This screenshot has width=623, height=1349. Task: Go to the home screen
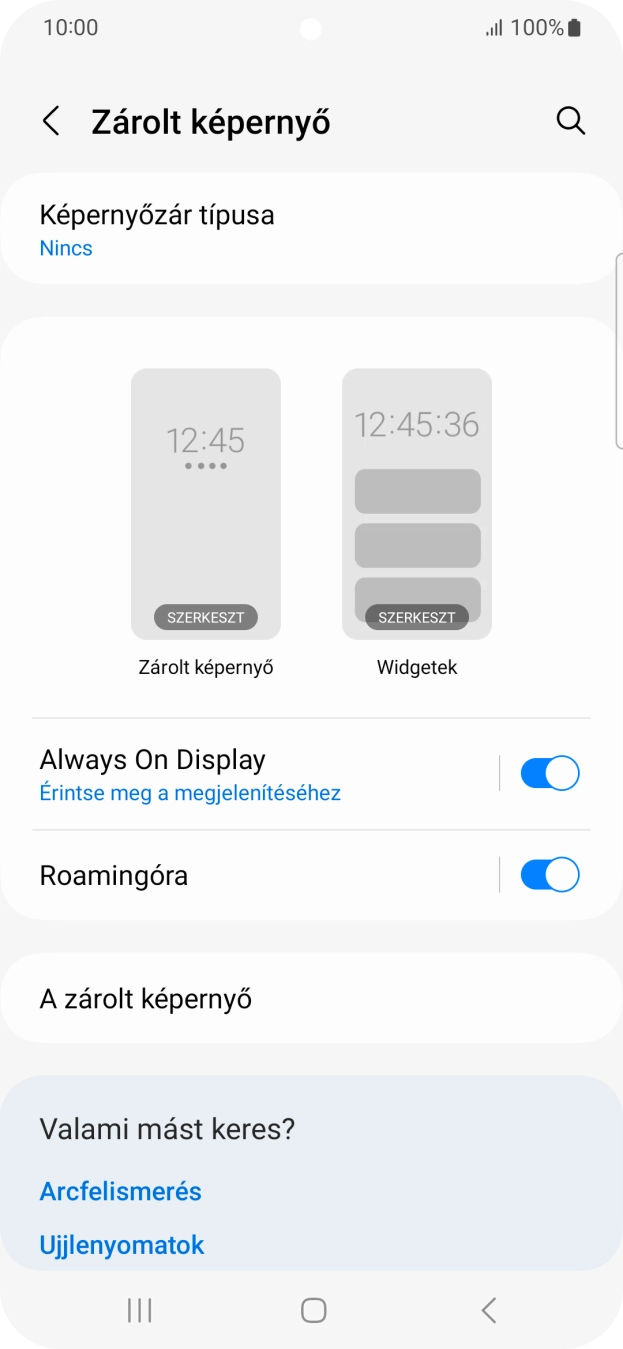313,1310
